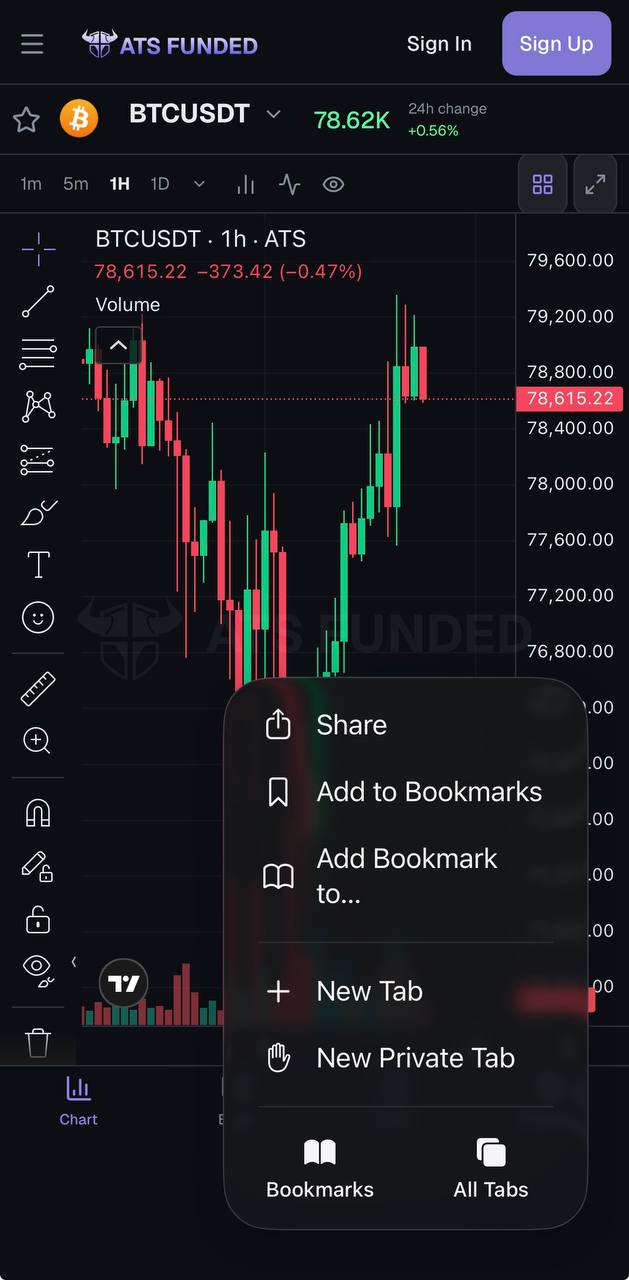The image size is (629, 1280).
Task: Open layout grid button
Action: point(542,184)
